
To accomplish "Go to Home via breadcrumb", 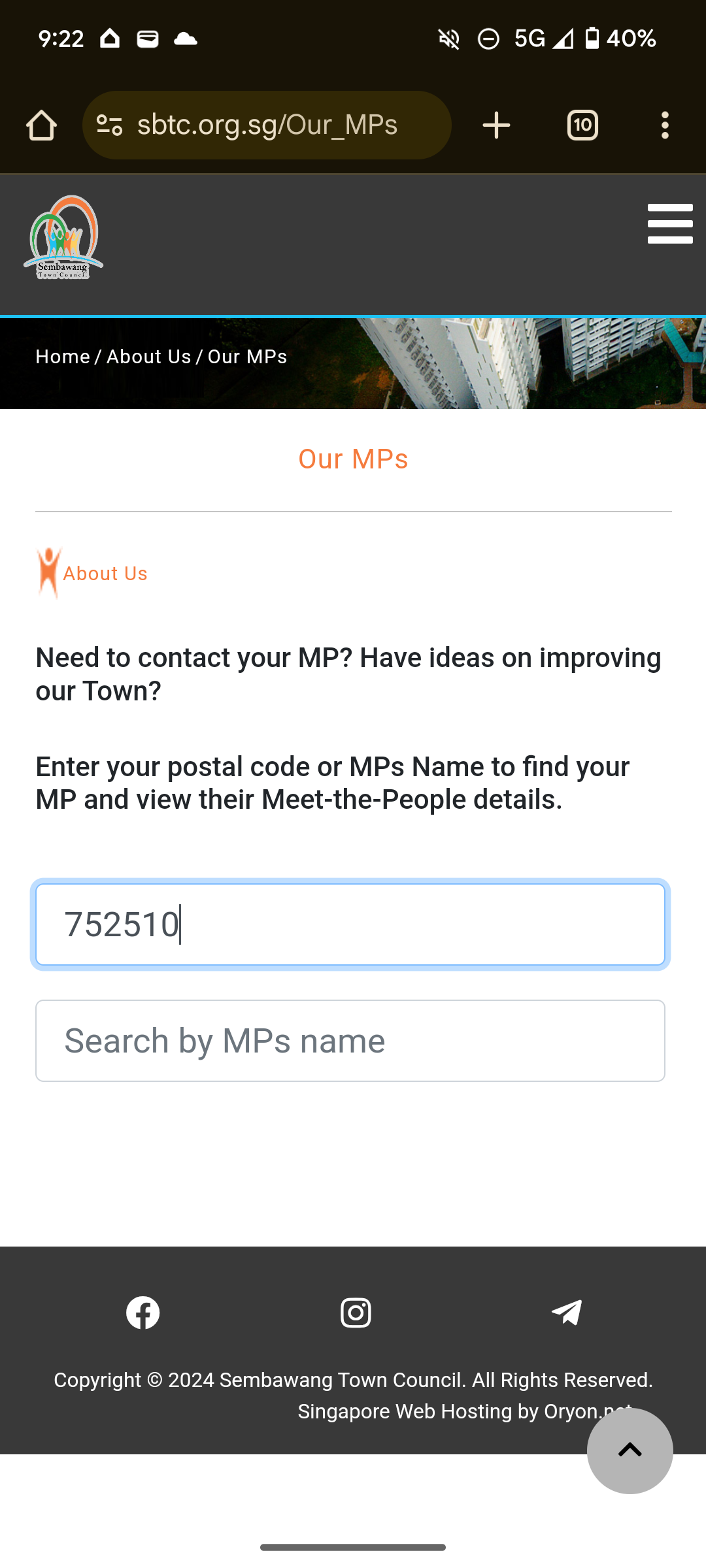I will (63, 357).
